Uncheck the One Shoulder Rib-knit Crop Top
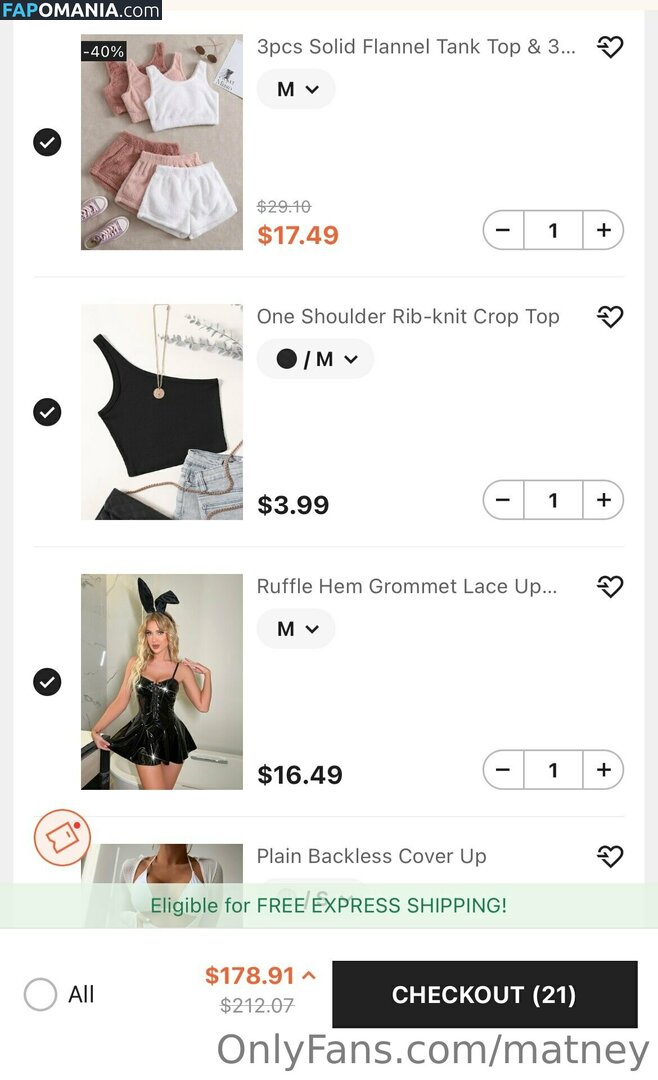 [47, 412]
